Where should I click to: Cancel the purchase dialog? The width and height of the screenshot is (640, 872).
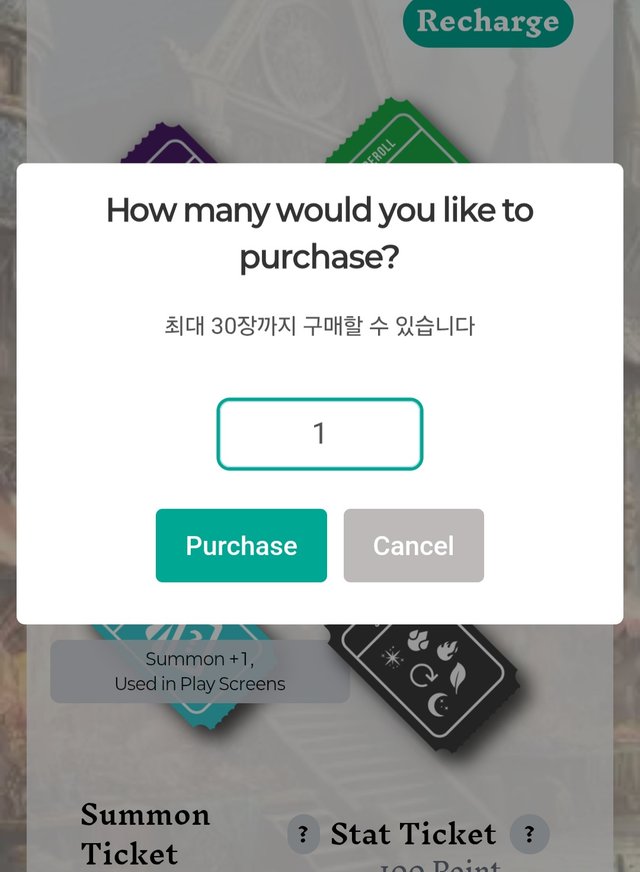pyautogui.click(x=413, y=546)
